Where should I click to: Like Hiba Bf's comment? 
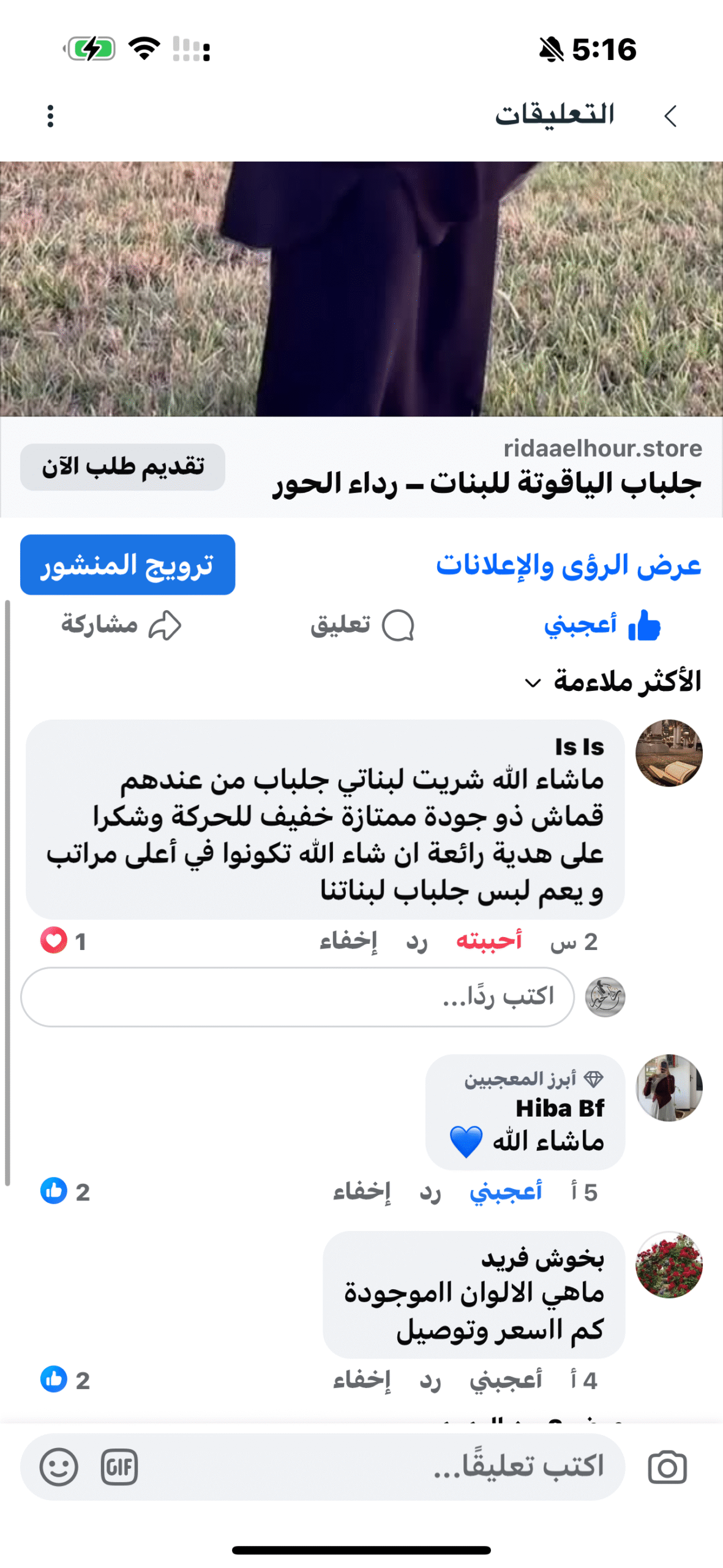[x=506, y=1191]
